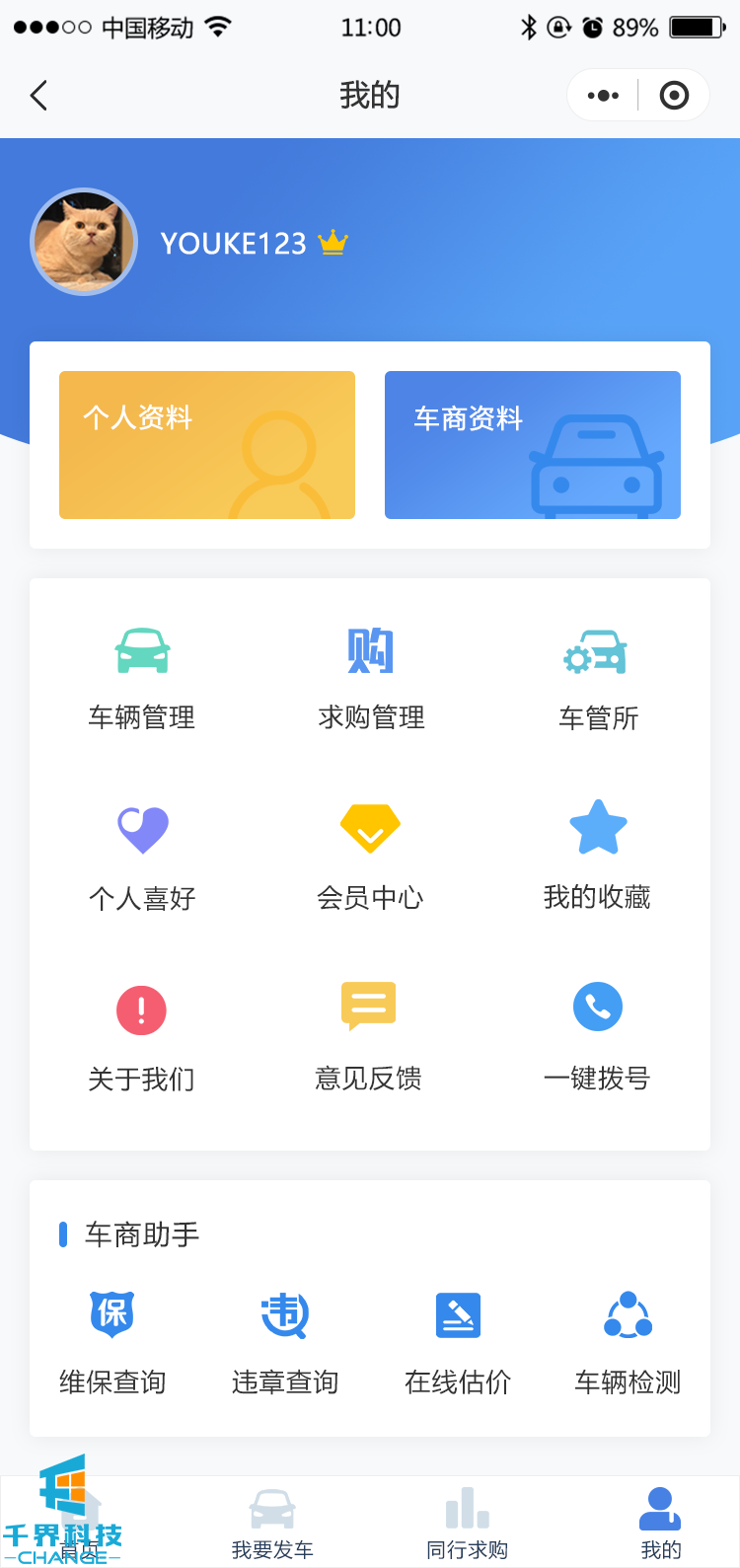The width and height of the screenshot is (740, 1568).
Task: Go back using the top-left arrow
Action: 39,96
